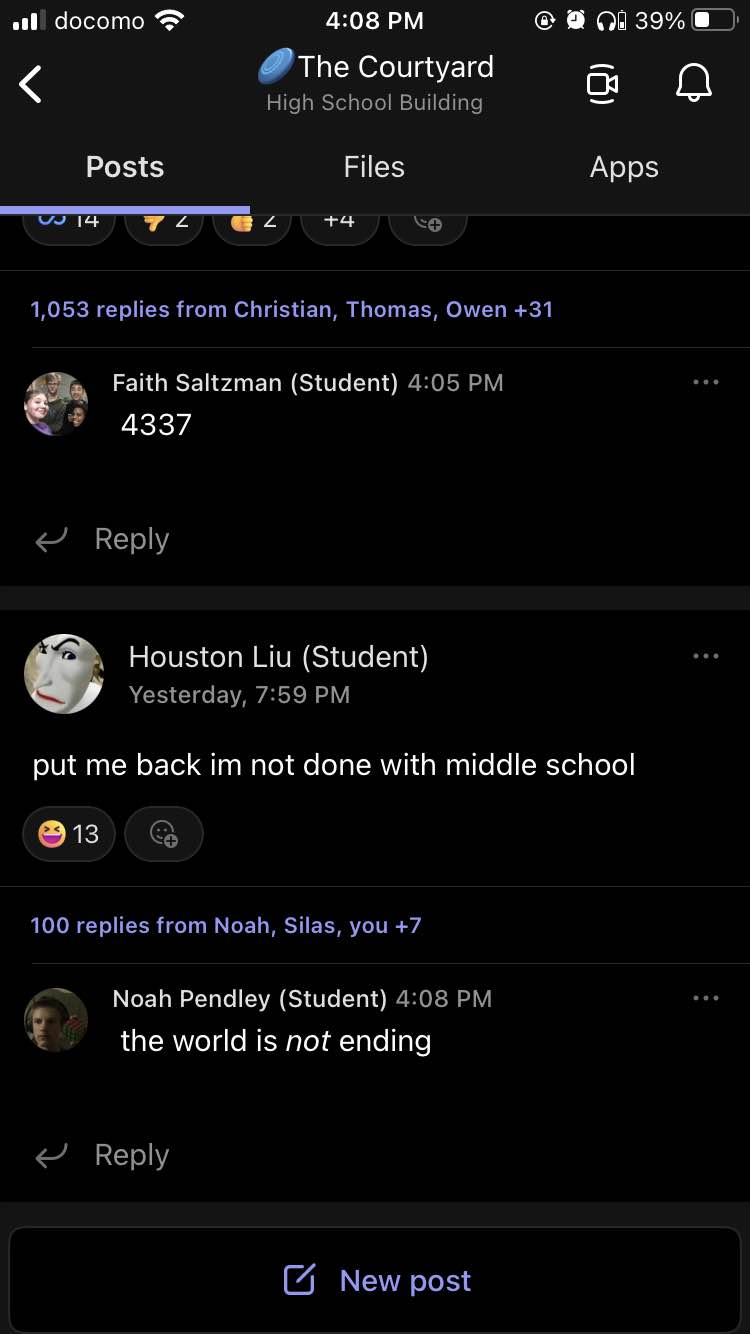This screenshot has width=750, height=1334.
Task: Open The Courtyard channel details
Action: (376, 82)
